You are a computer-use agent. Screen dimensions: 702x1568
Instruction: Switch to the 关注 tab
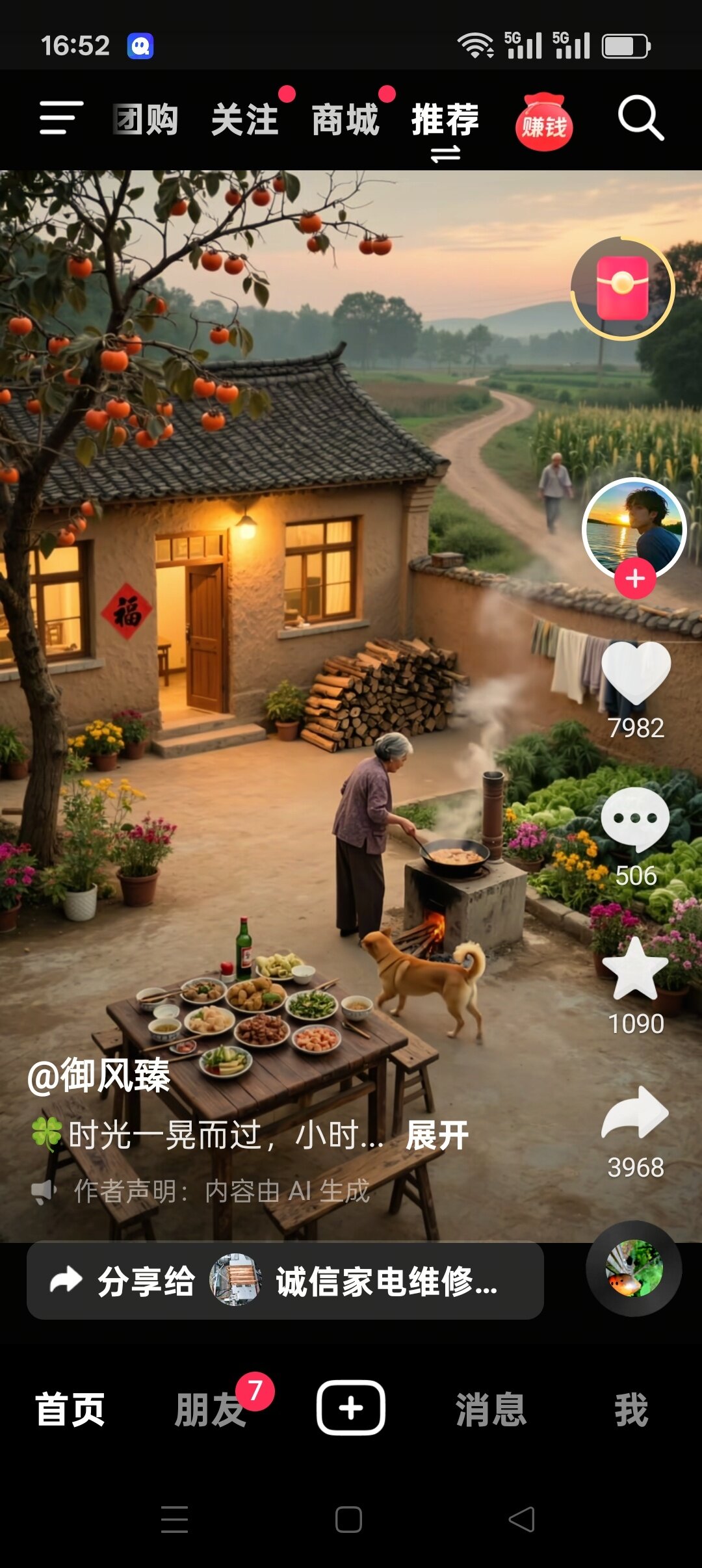[245, 120]
